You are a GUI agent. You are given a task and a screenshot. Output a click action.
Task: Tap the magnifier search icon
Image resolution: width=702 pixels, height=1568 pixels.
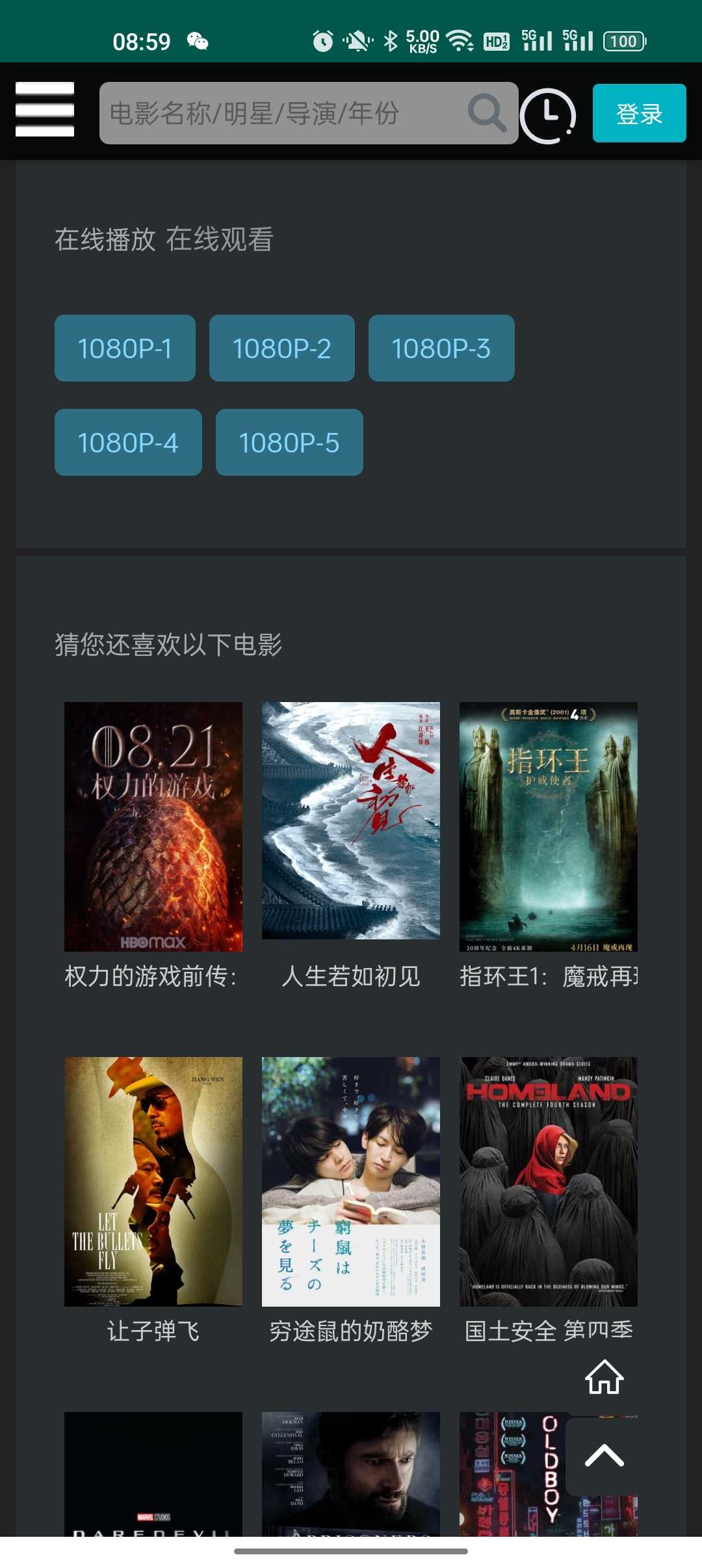[486, 113]
